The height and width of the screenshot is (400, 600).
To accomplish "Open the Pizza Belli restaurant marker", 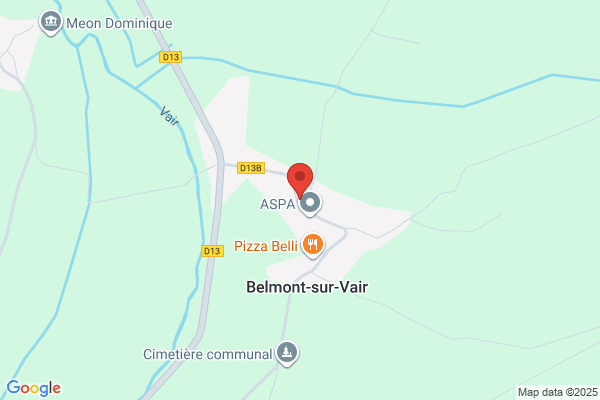I will tap(313, 245).
